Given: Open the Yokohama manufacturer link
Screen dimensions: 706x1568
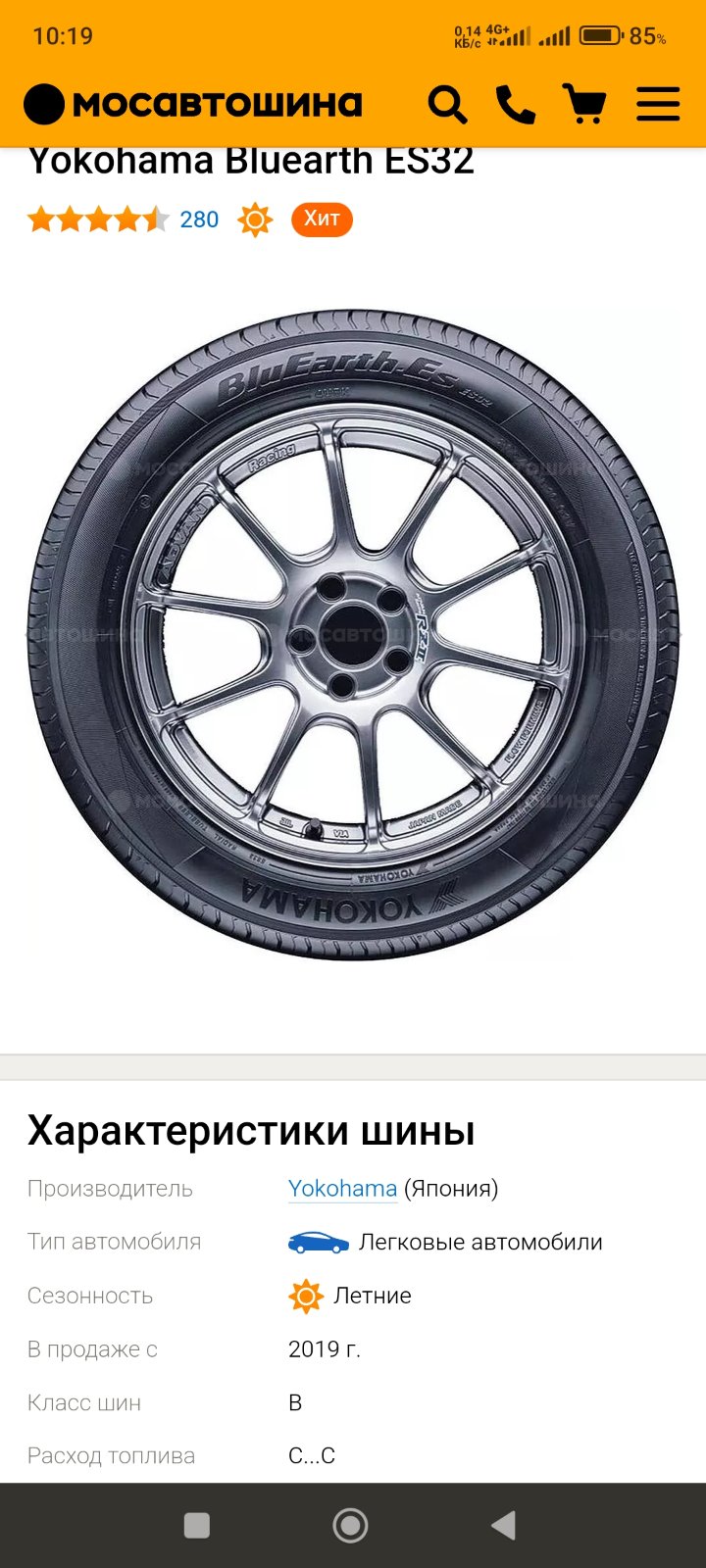Looking at the screenshot, I should pos(342,1189).
